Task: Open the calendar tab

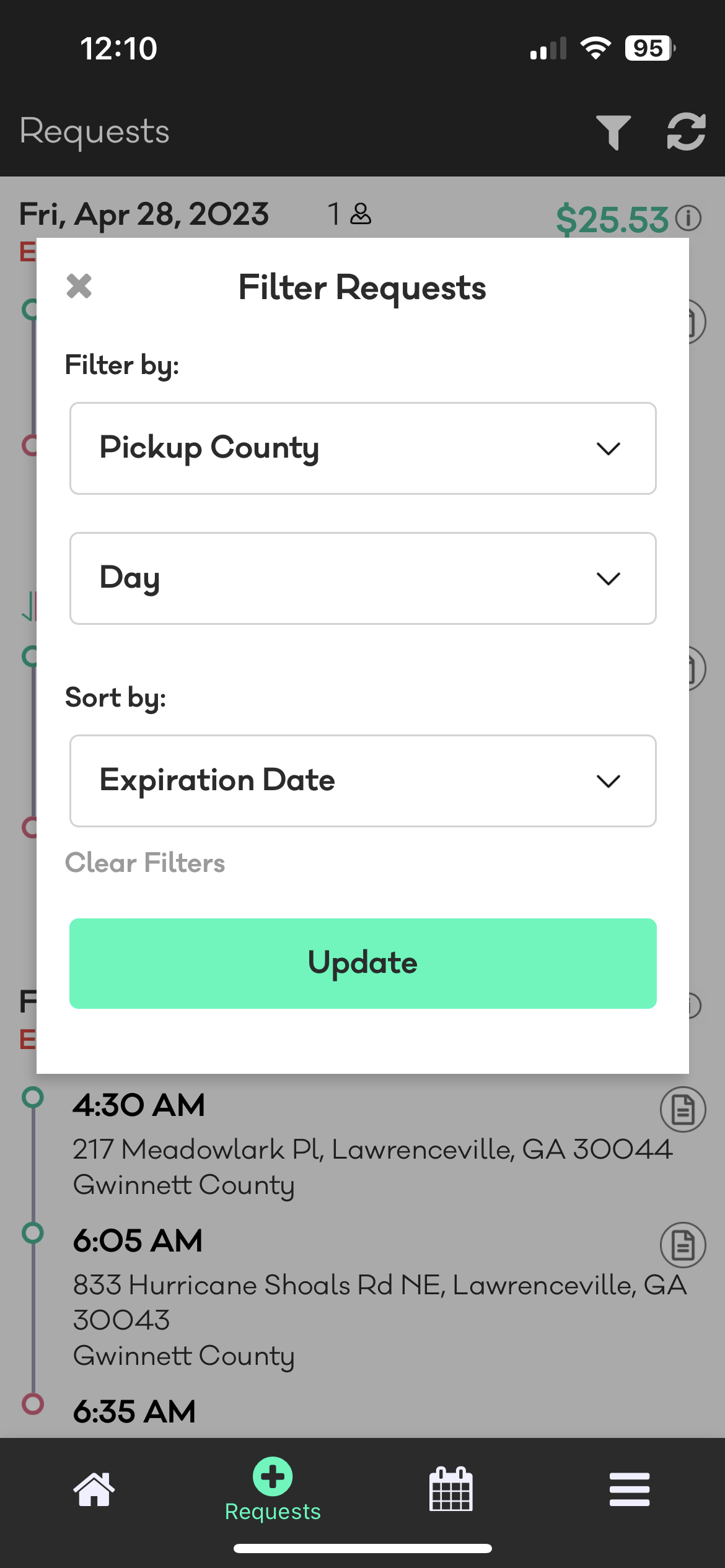Action: pos(451,1489)
